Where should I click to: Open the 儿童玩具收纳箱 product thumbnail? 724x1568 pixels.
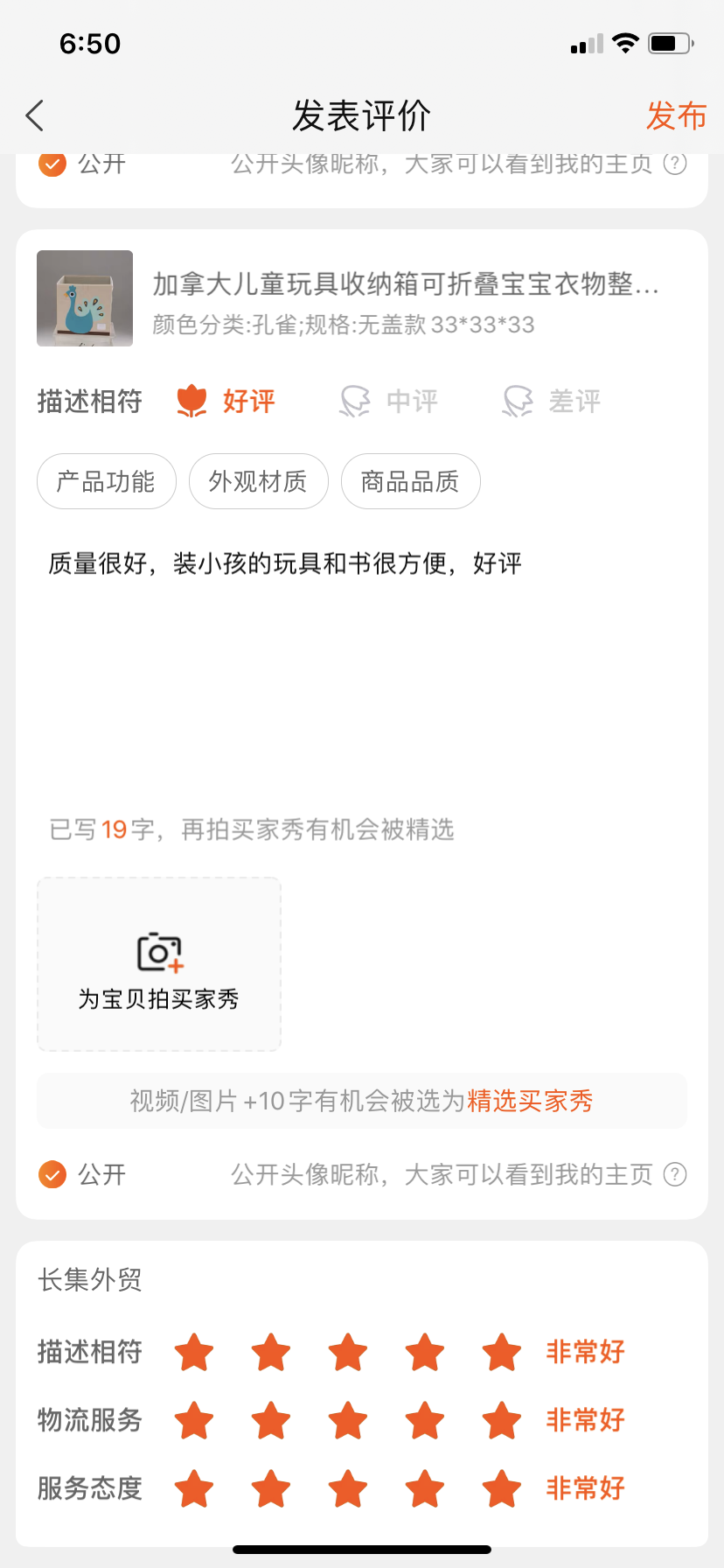pyautogui.click(x=85, y=298)
